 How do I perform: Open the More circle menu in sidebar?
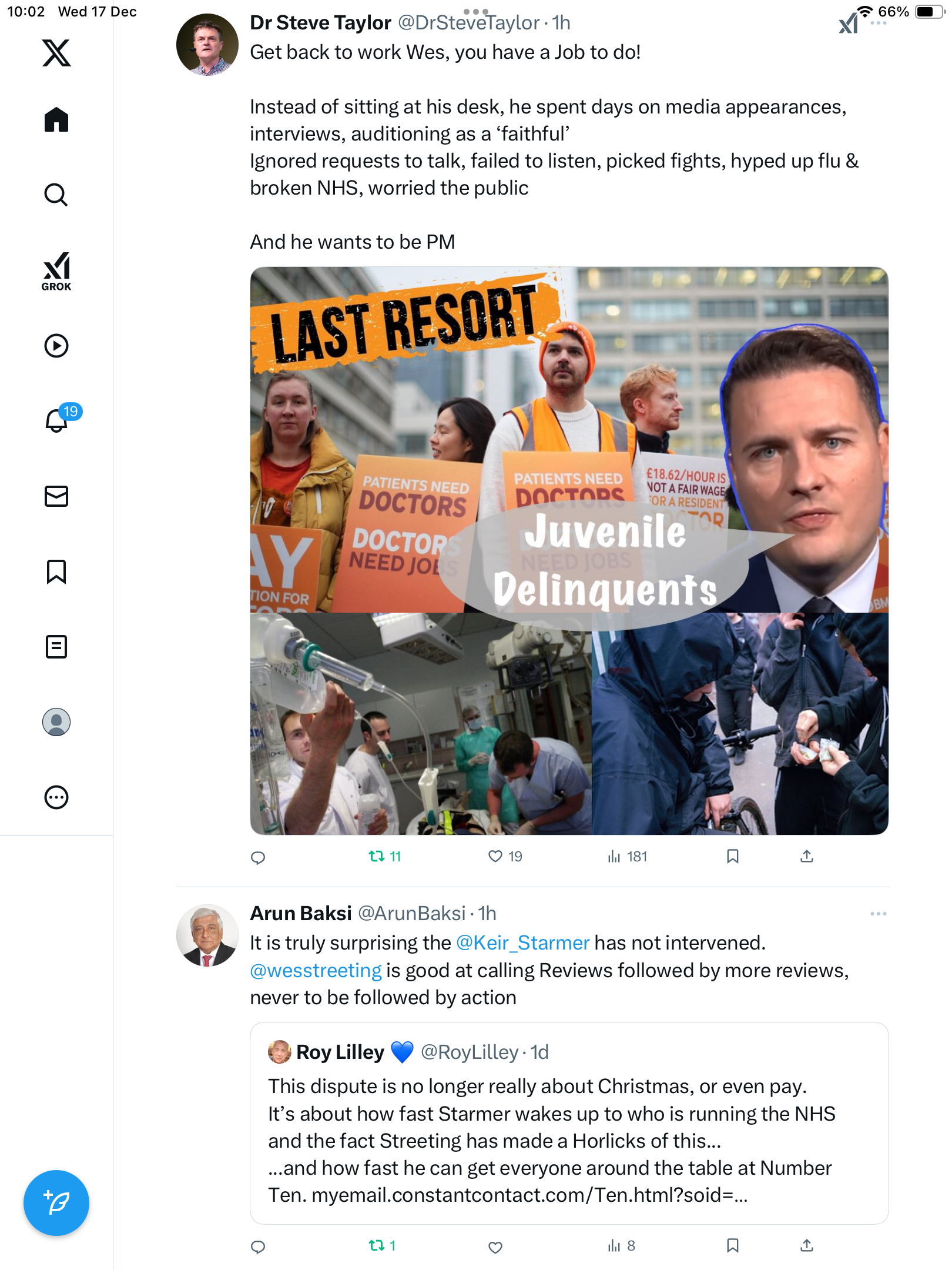point(56,797)
